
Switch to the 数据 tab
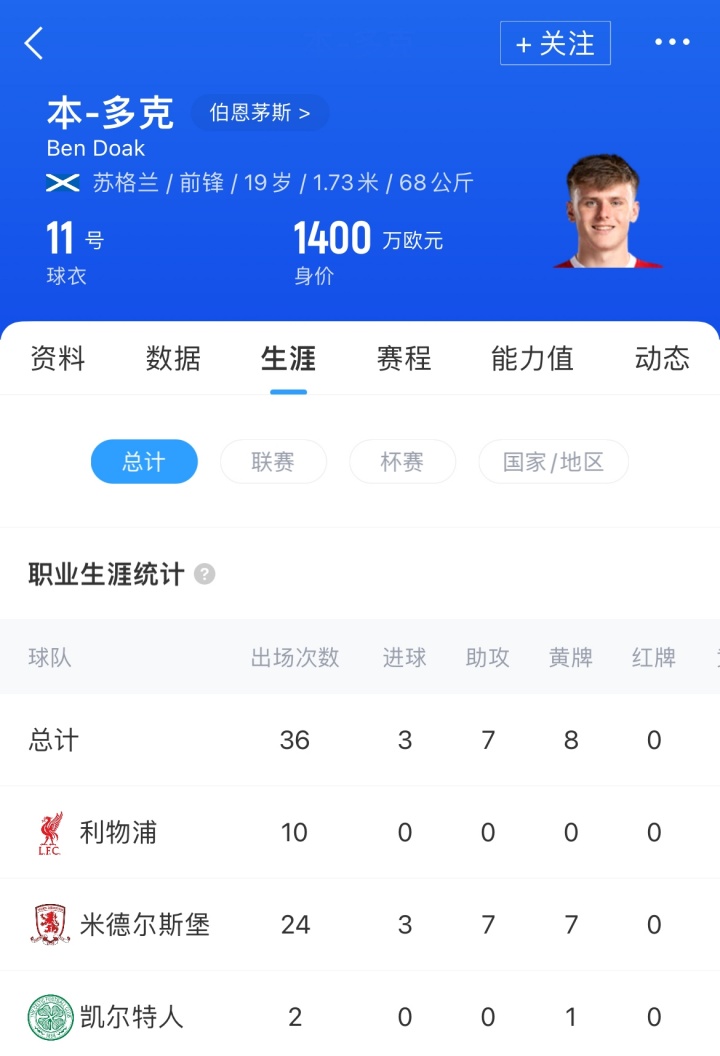[173, 358]
